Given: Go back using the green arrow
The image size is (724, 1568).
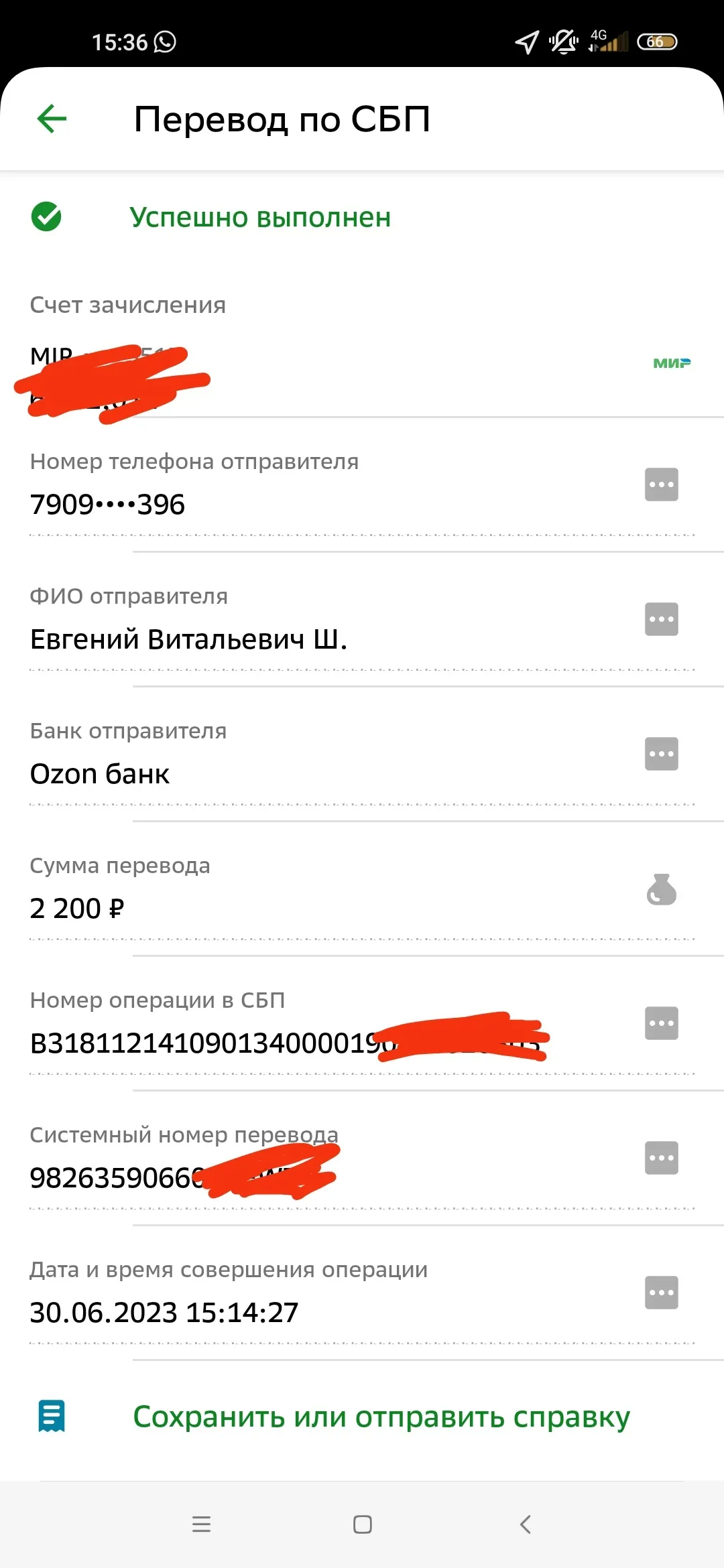Looking at the screenshot, I should [x=52, y=119].
